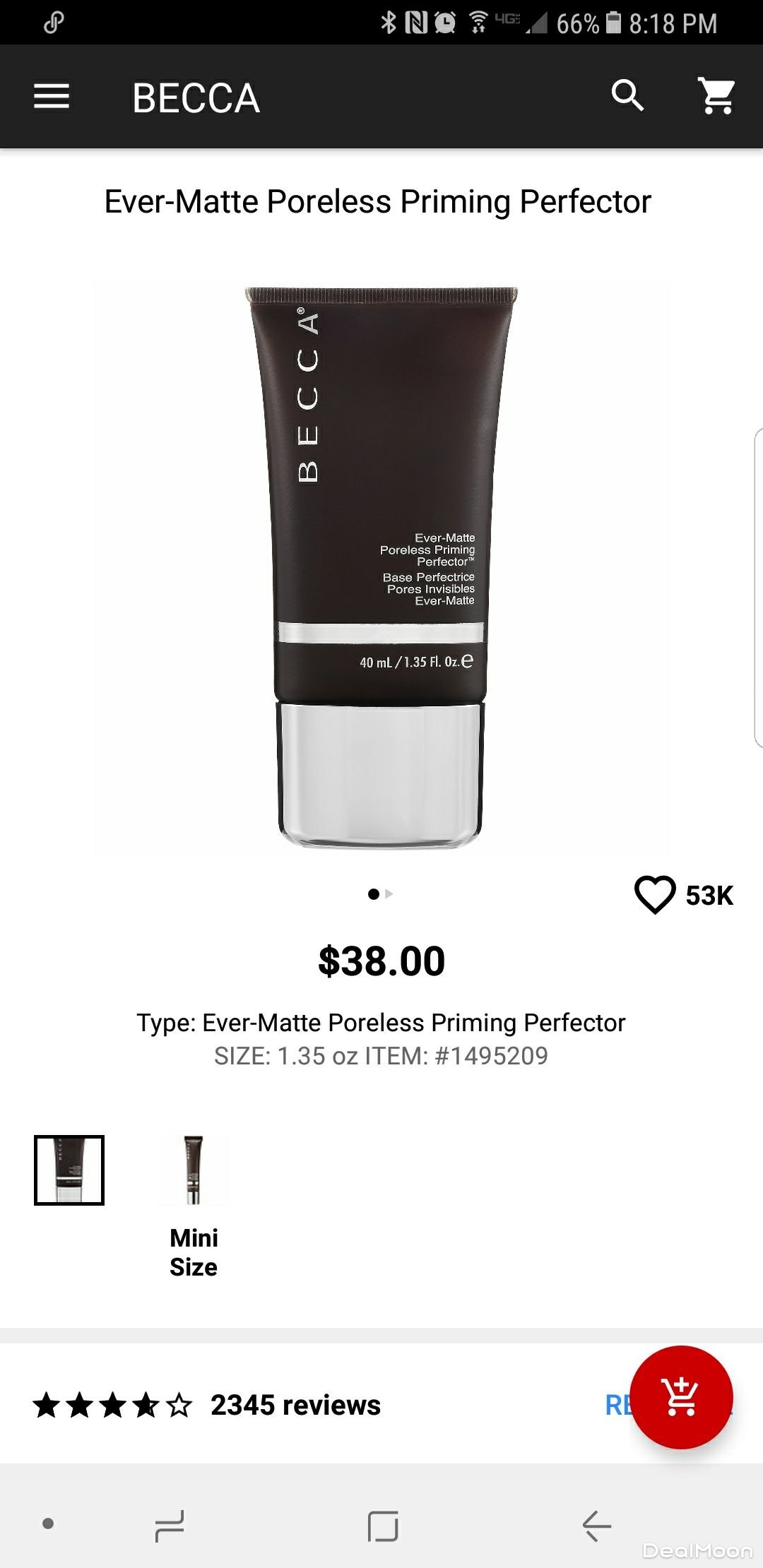Viewport: 763px width, 1568px height.
Task: View the shopping cart
Action: (x=716, y=96)
